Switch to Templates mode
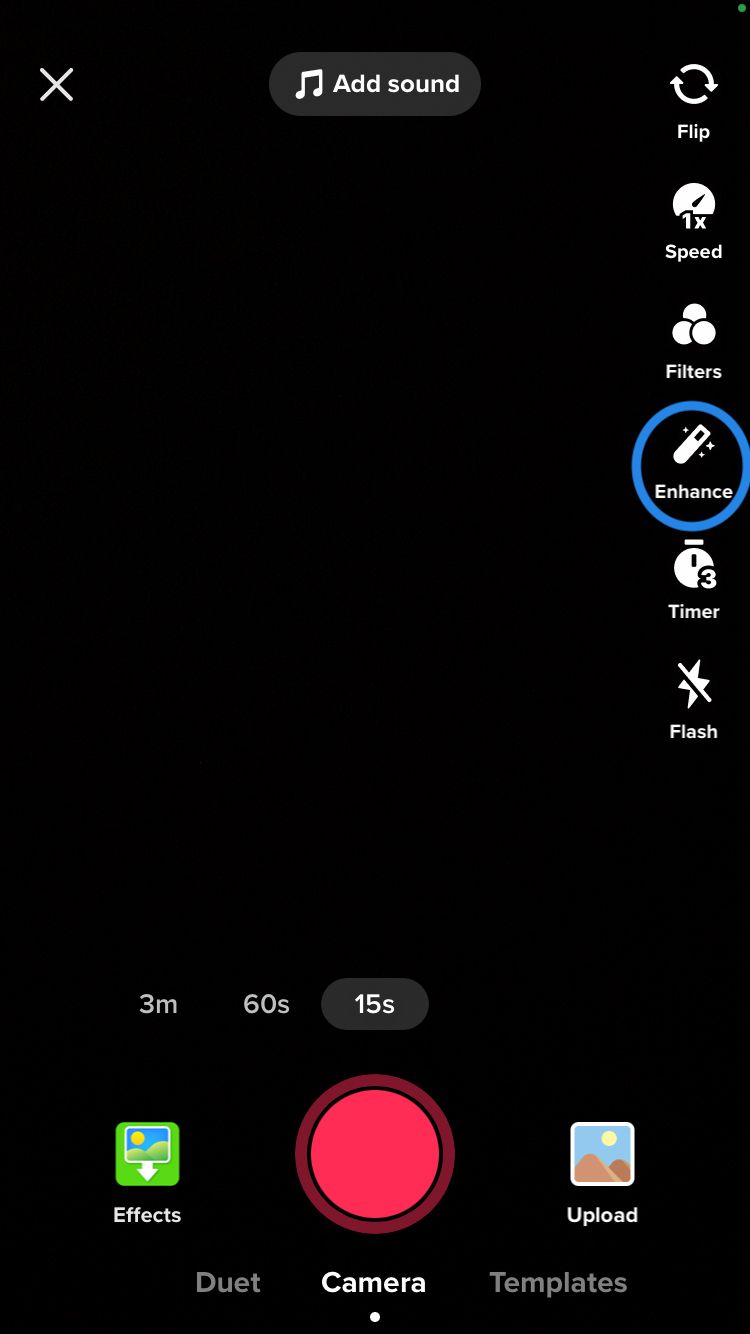 pyautogui.click(x=558, y=1282)
